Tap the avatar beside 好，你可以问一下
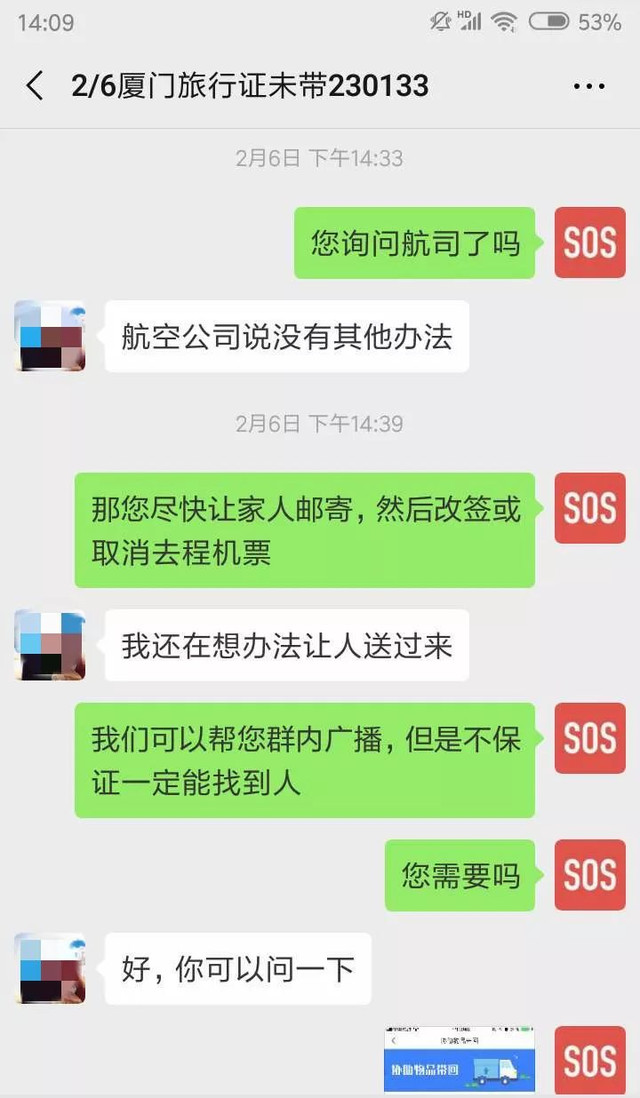This screenshot has height=1098, width=640. click(50, 968)
